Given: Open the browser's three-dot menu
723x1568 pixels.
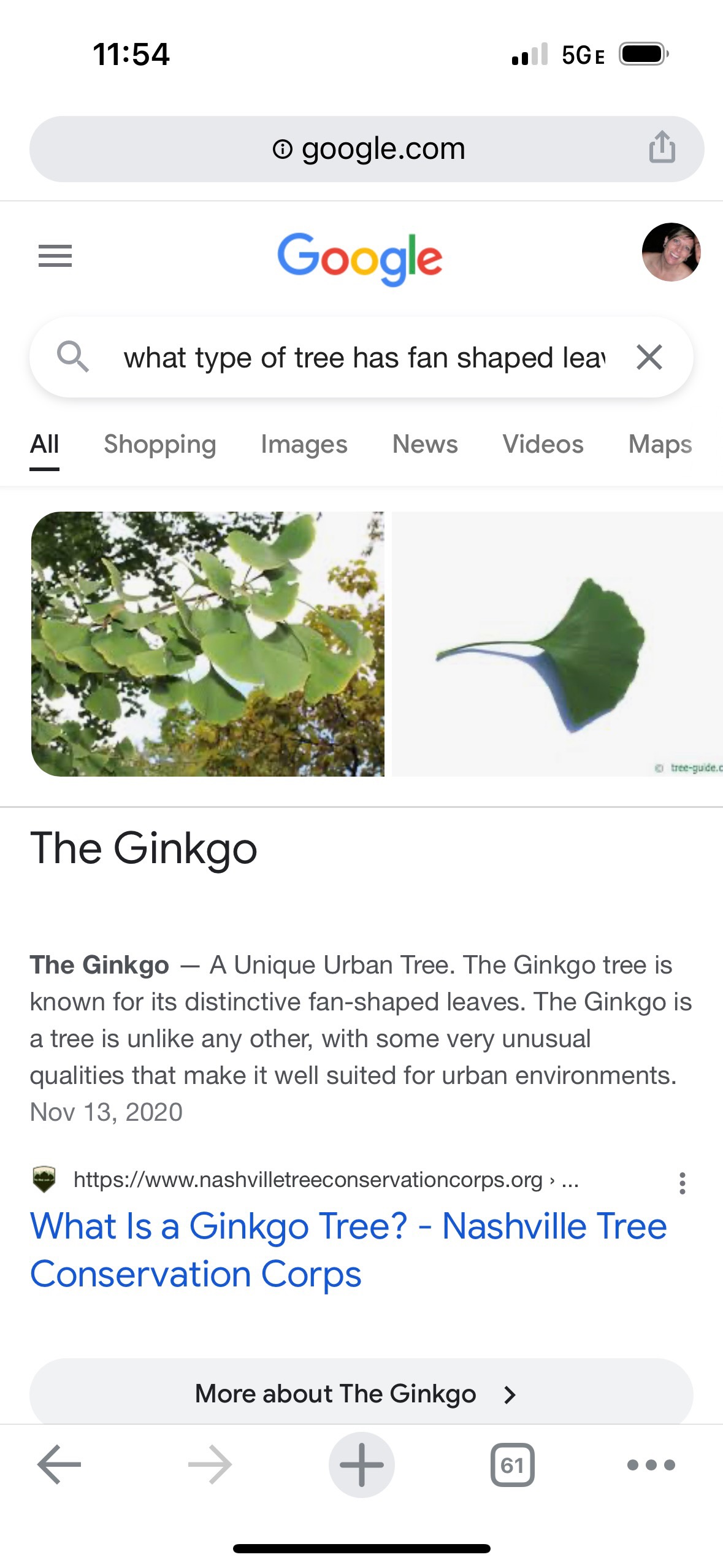Looking at the screenshot, I should point(651,1465).
